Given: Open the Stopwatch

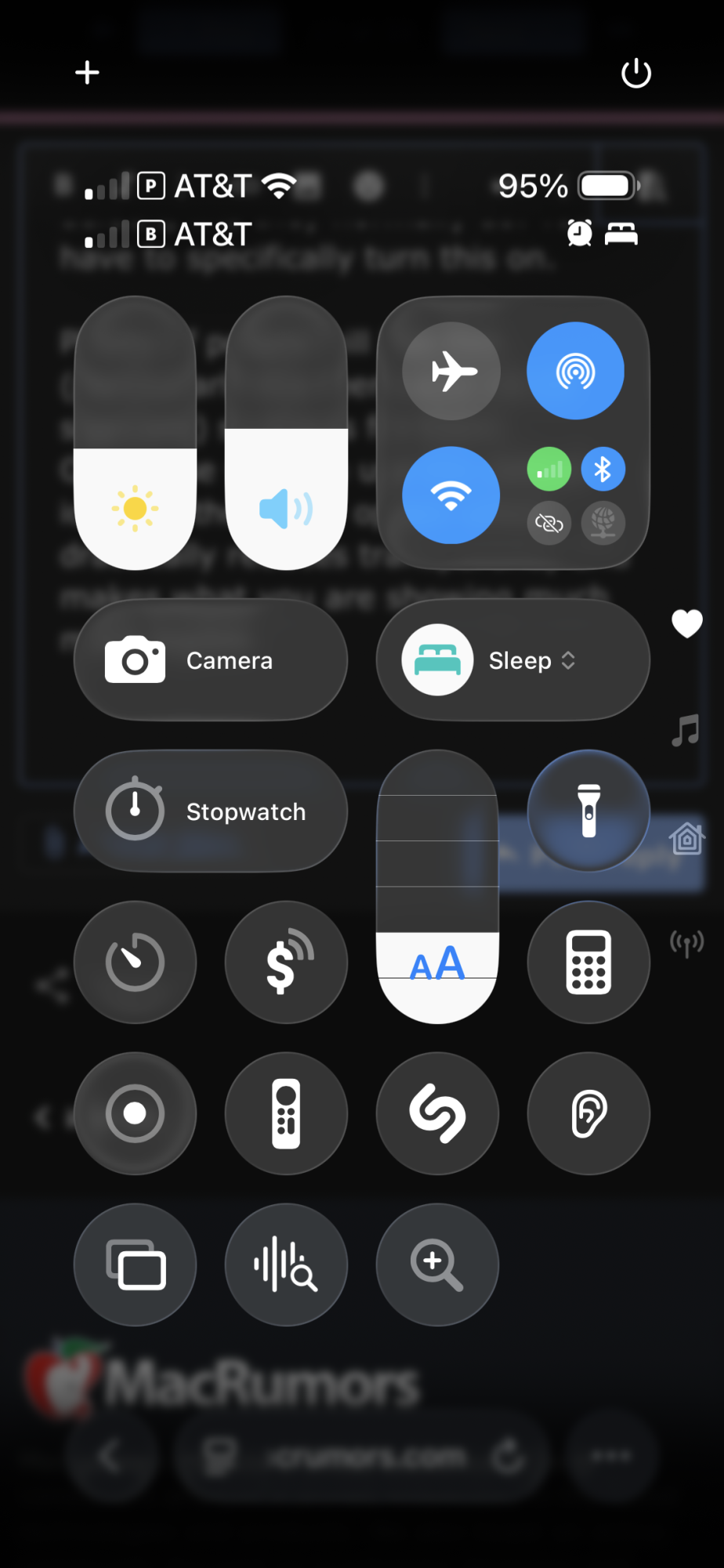Looking at the screenshot, I should pyautogui.click(x=211, y=811).
